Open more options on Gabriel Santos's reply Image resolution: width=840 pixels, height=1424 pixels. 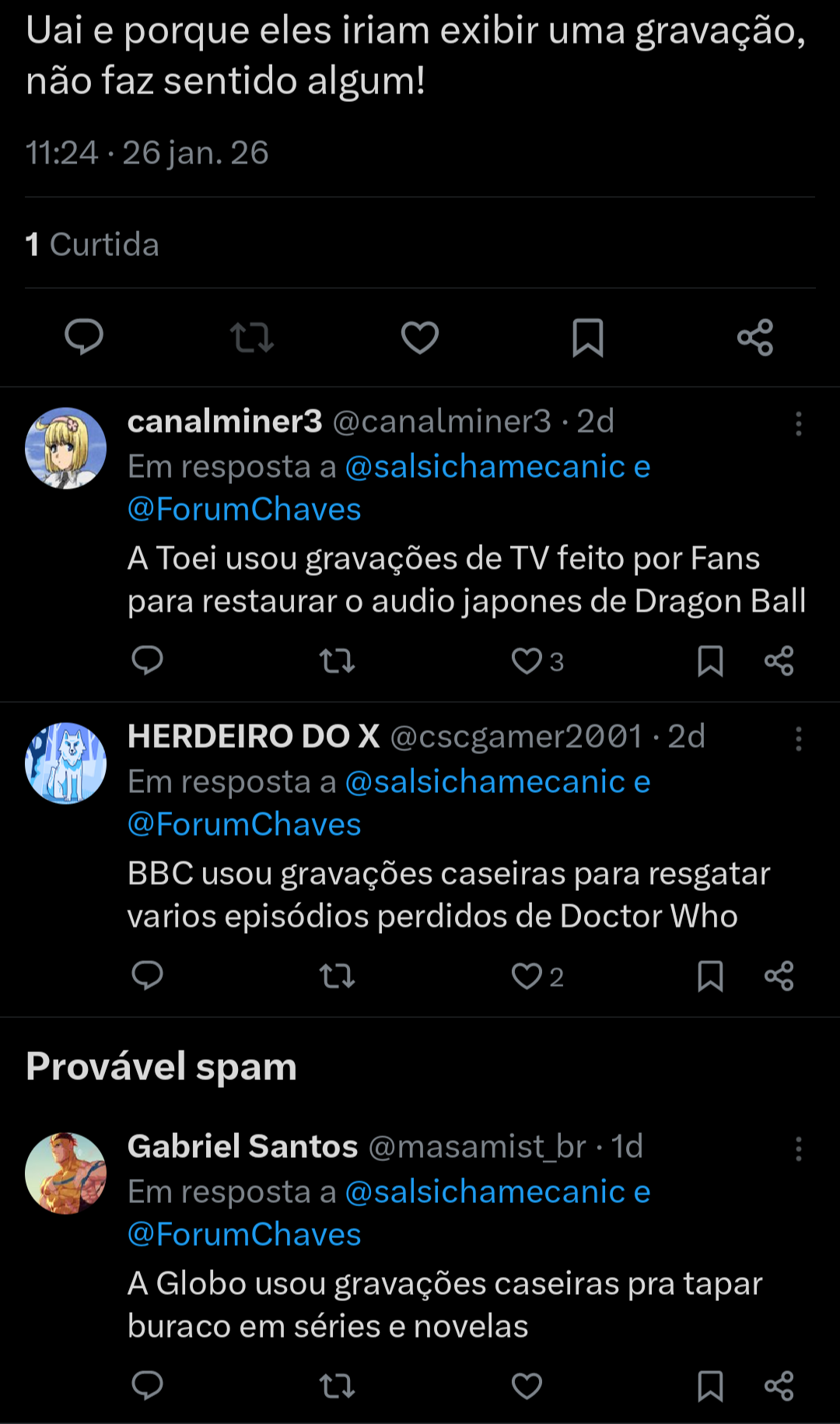point(798,1149)
